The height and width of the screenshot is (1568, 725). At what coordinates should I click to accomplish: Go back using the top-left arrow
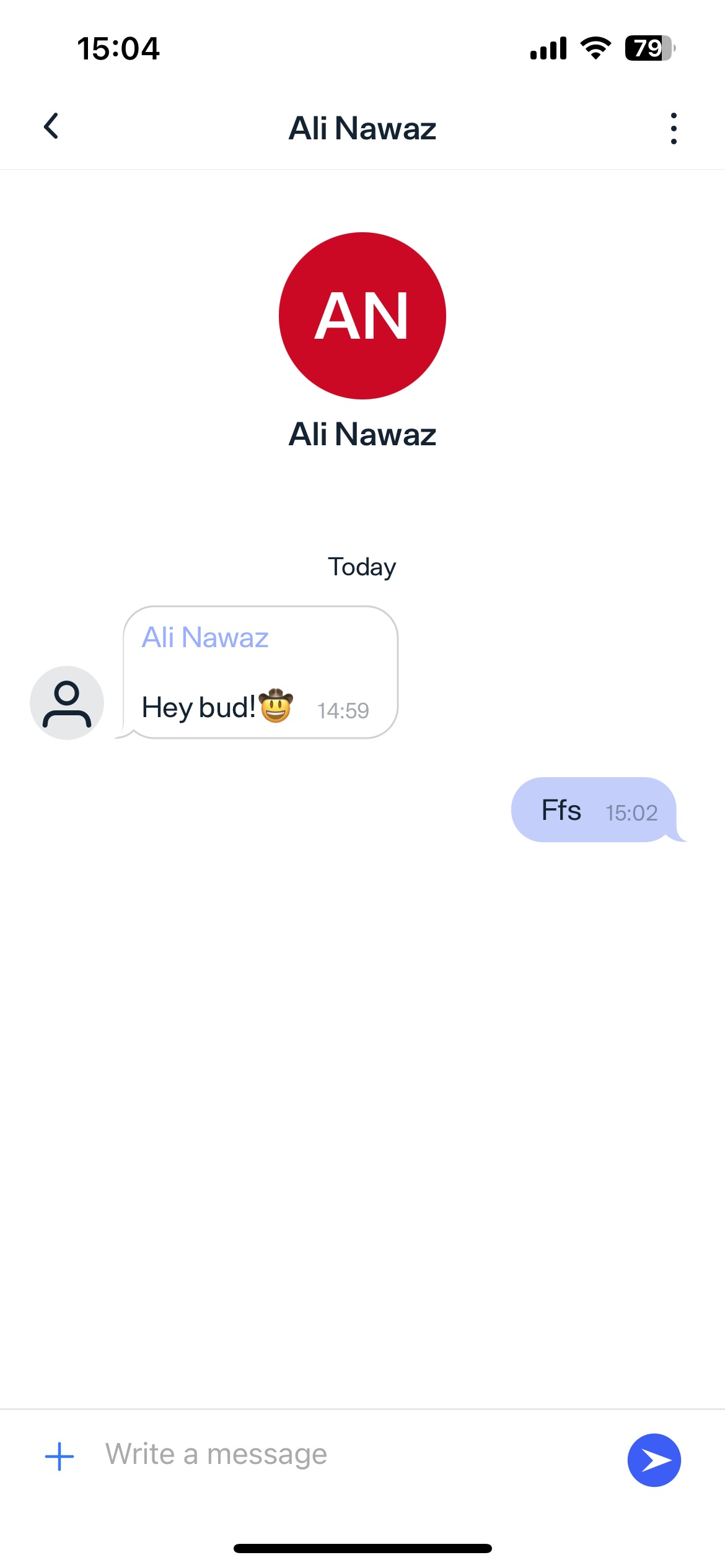click(x=51, y=126)
